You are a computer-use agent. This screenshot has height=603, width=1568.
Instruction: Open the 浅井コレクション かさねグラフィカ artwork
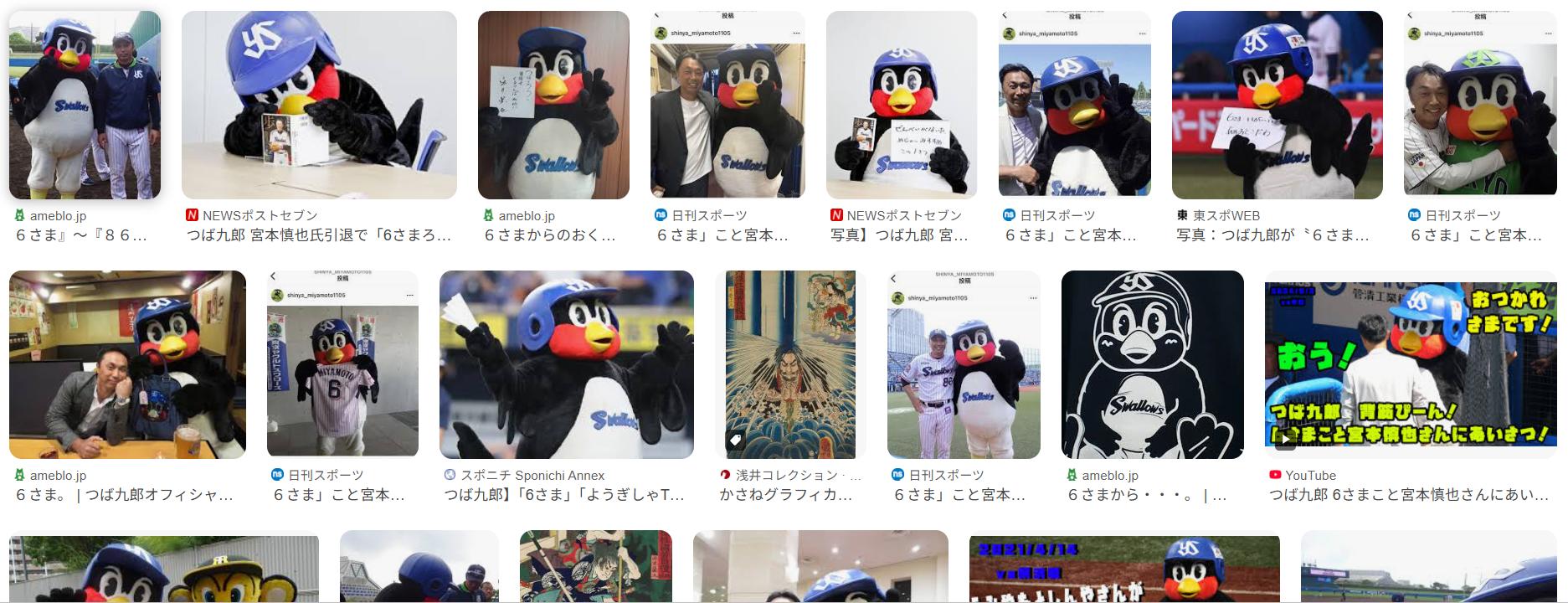790,364
